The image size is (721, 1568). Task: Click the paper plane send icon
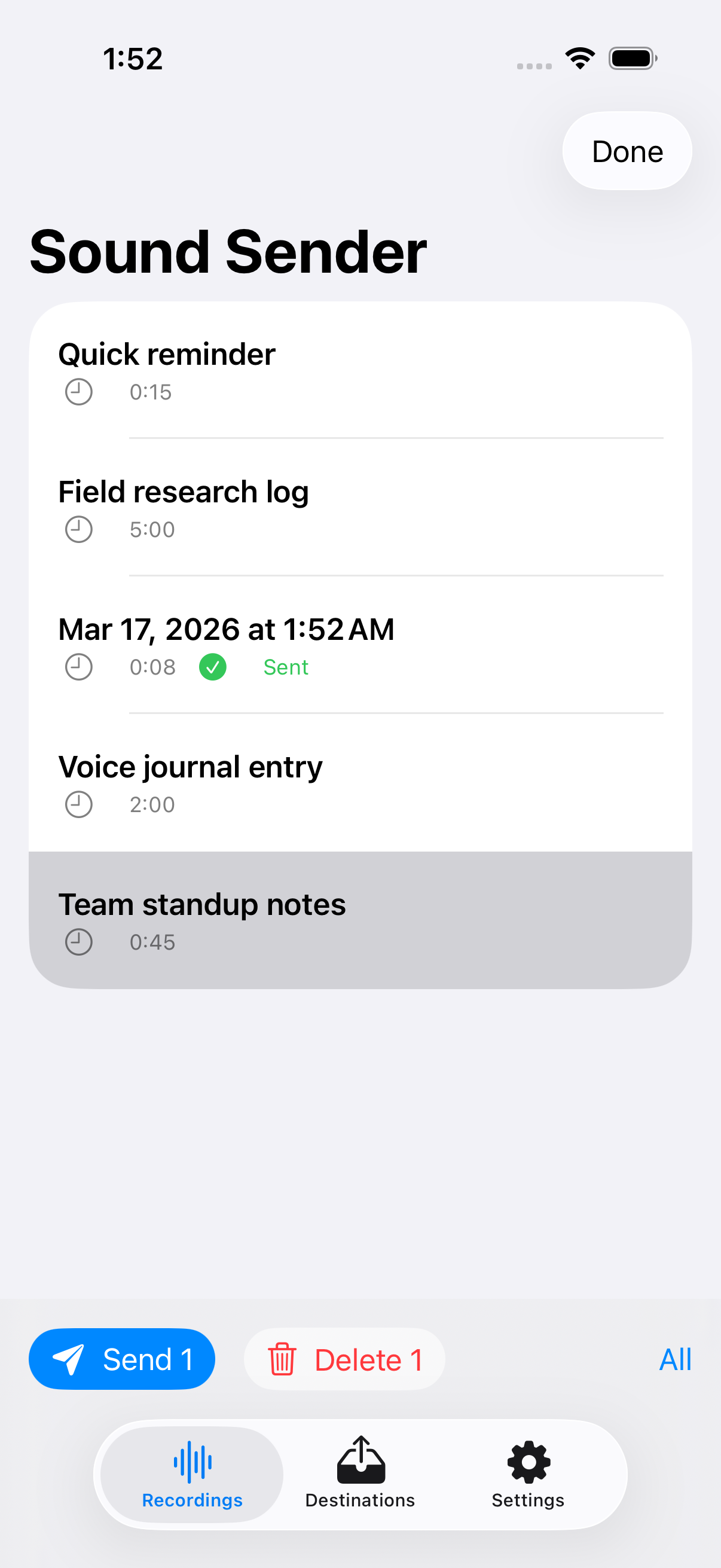click(71, 1358)
